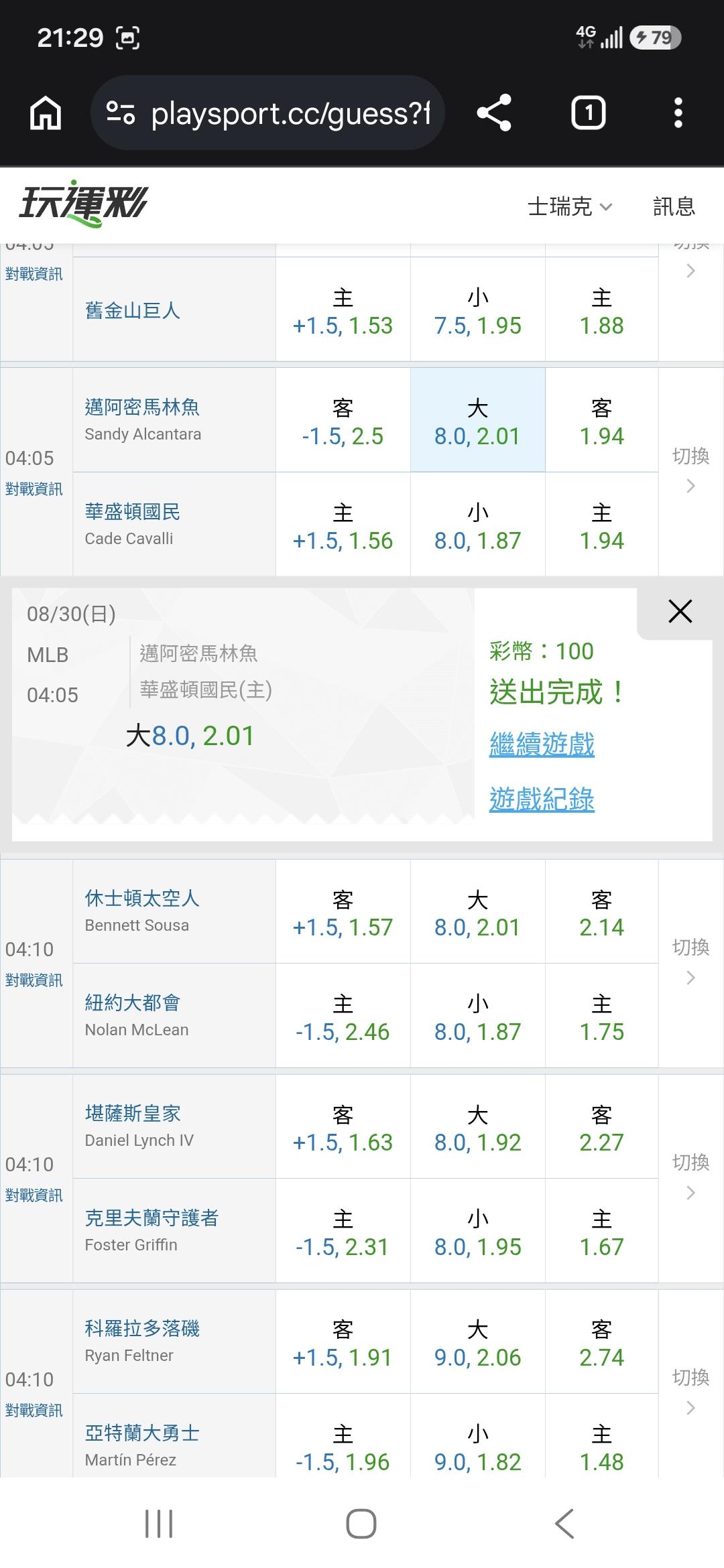The height and width of the screenshot is (1568, 724).
Task: Expand the 士瑞克 account dropdown
Action: [x=570, y=206]
